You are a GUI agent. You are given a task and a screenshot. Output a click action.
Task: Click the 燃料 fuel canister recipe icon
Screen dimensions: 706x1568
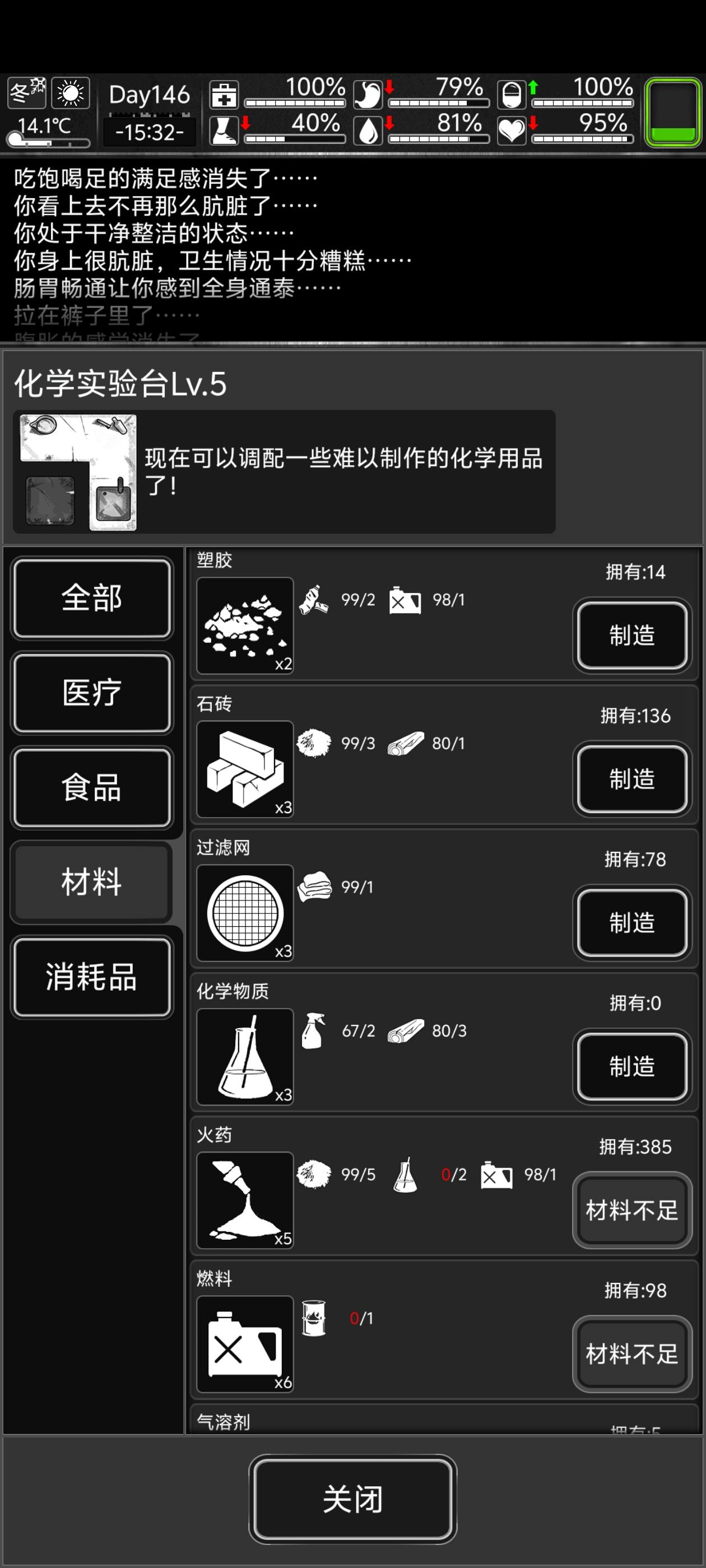[244, 1344]
